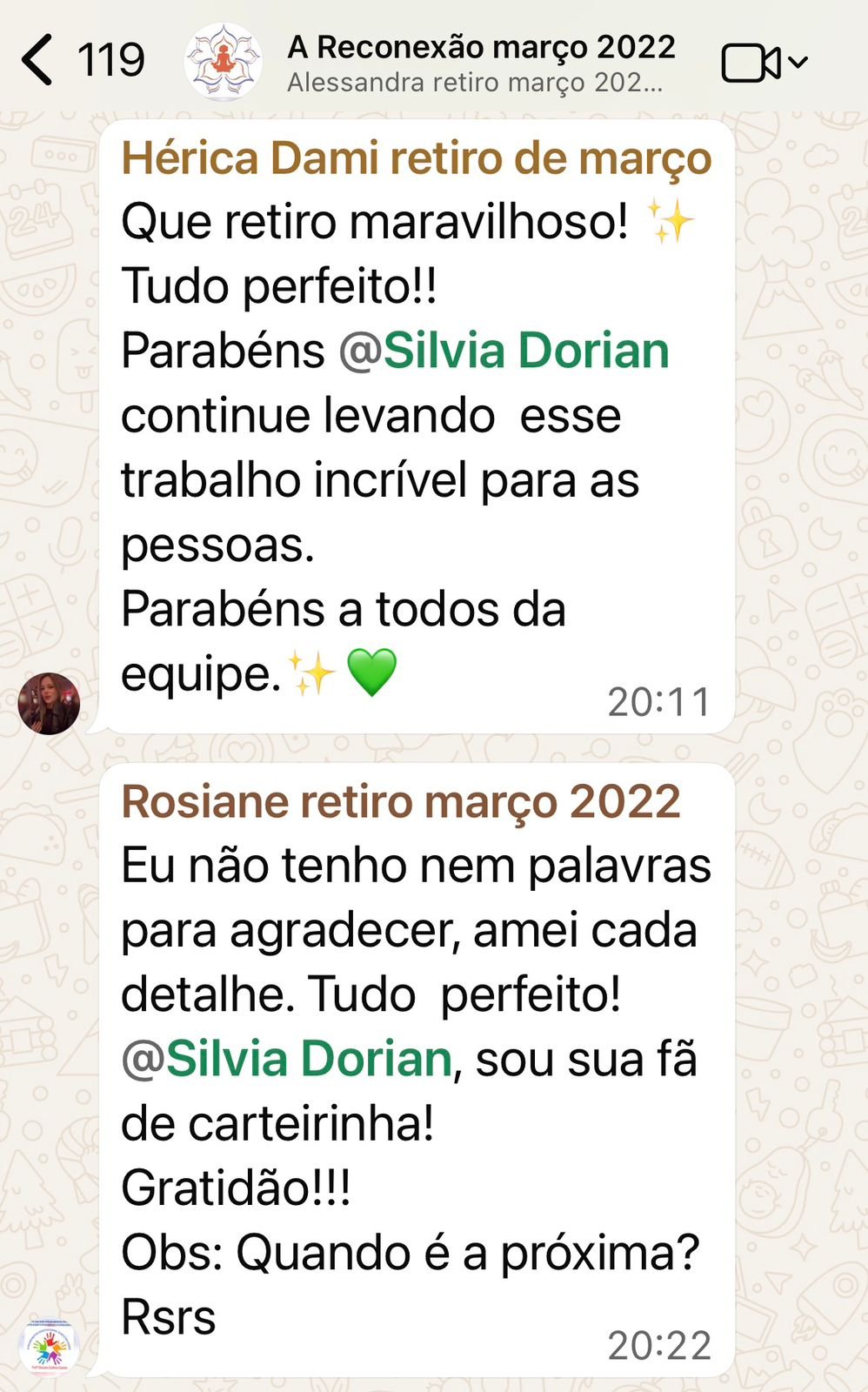Tap sender name Rosiane retiro março 2022
Viewport: 868px width, 1392px height.
click(400, 801)
